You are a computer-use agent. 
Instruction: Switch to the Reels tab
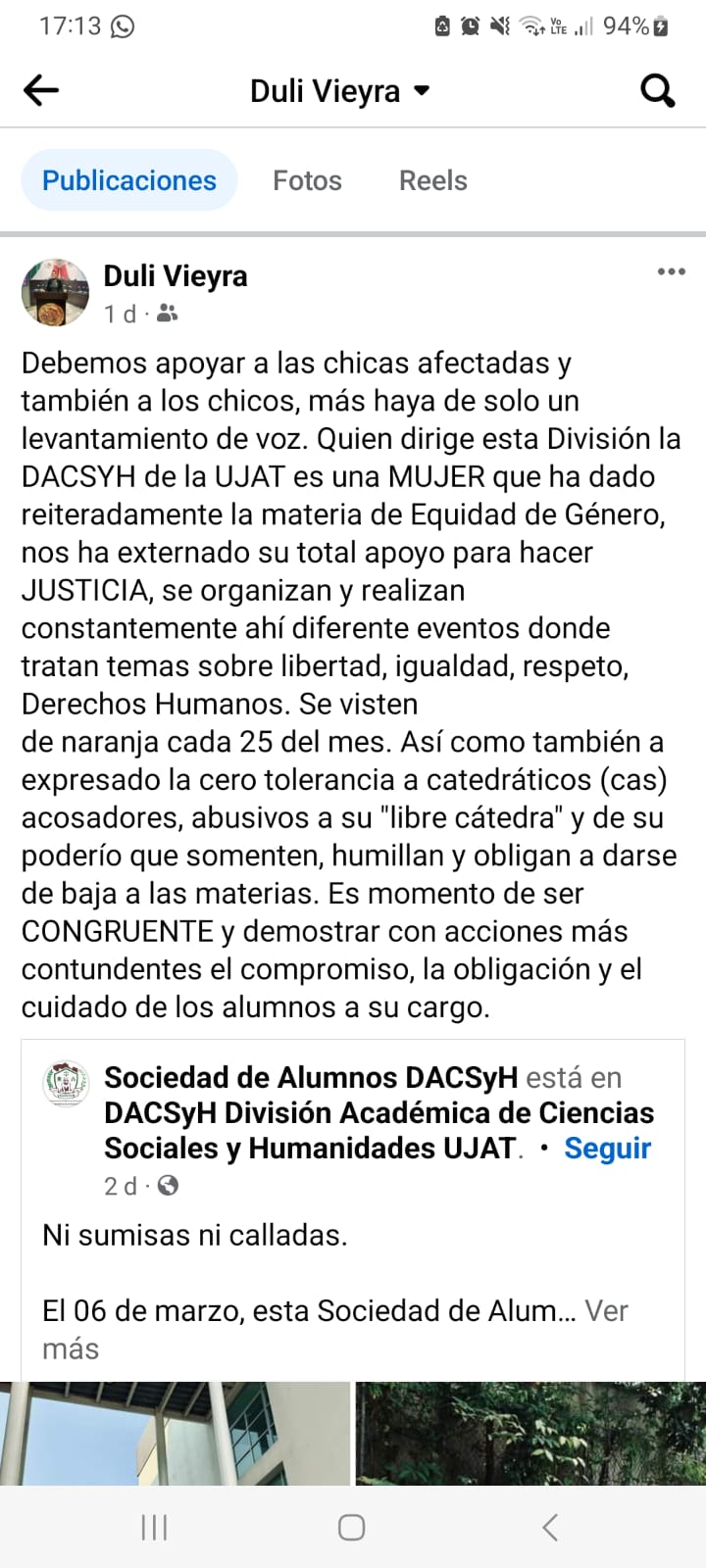pos(432,180)
